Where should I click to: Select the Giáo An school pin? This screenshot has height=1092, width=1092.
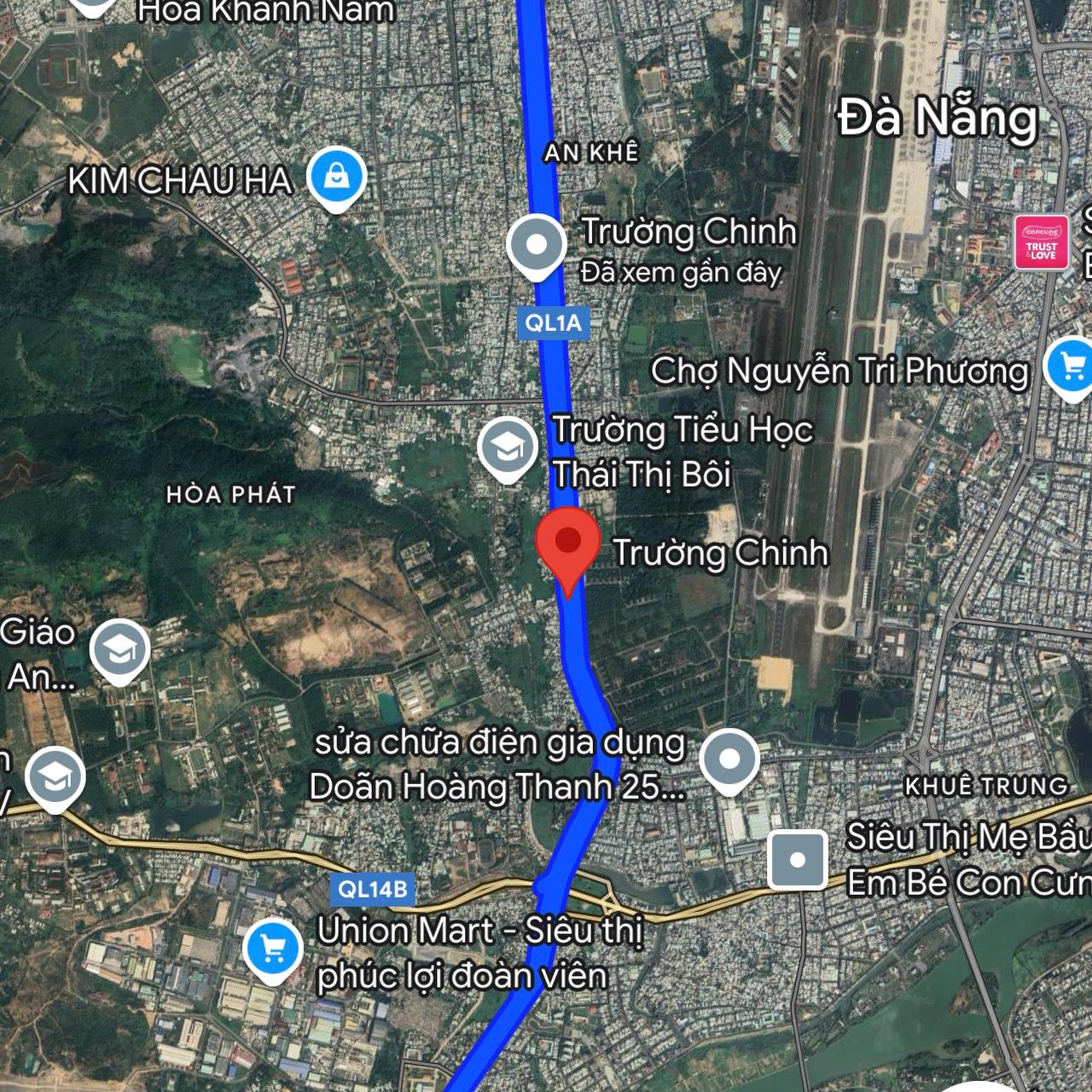(119, 650)
